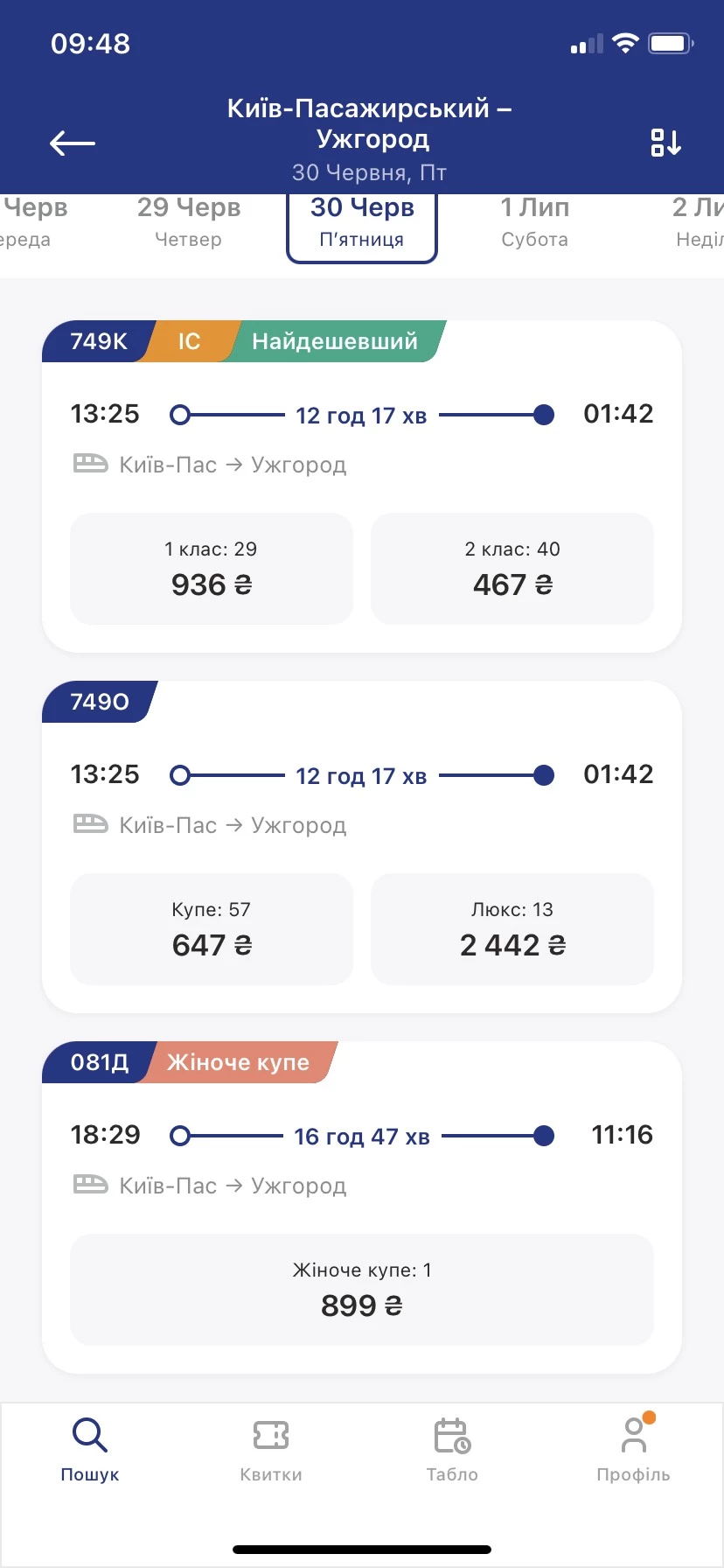
Task: Choose 1 клас for 936 ₴
Action: click(x=212, y=569)
